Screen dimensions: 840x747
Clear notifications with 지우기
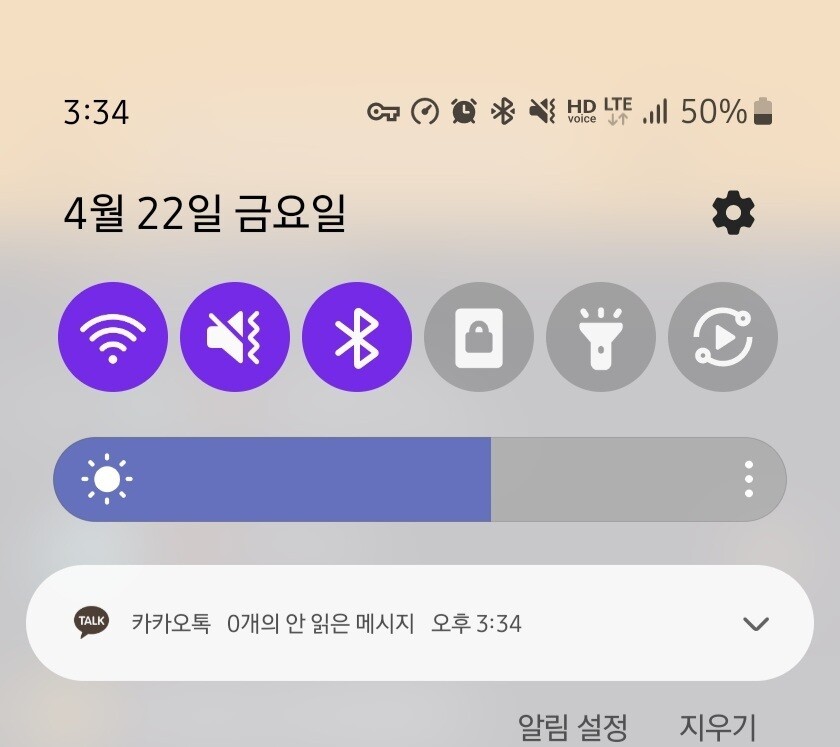[718, 727]
